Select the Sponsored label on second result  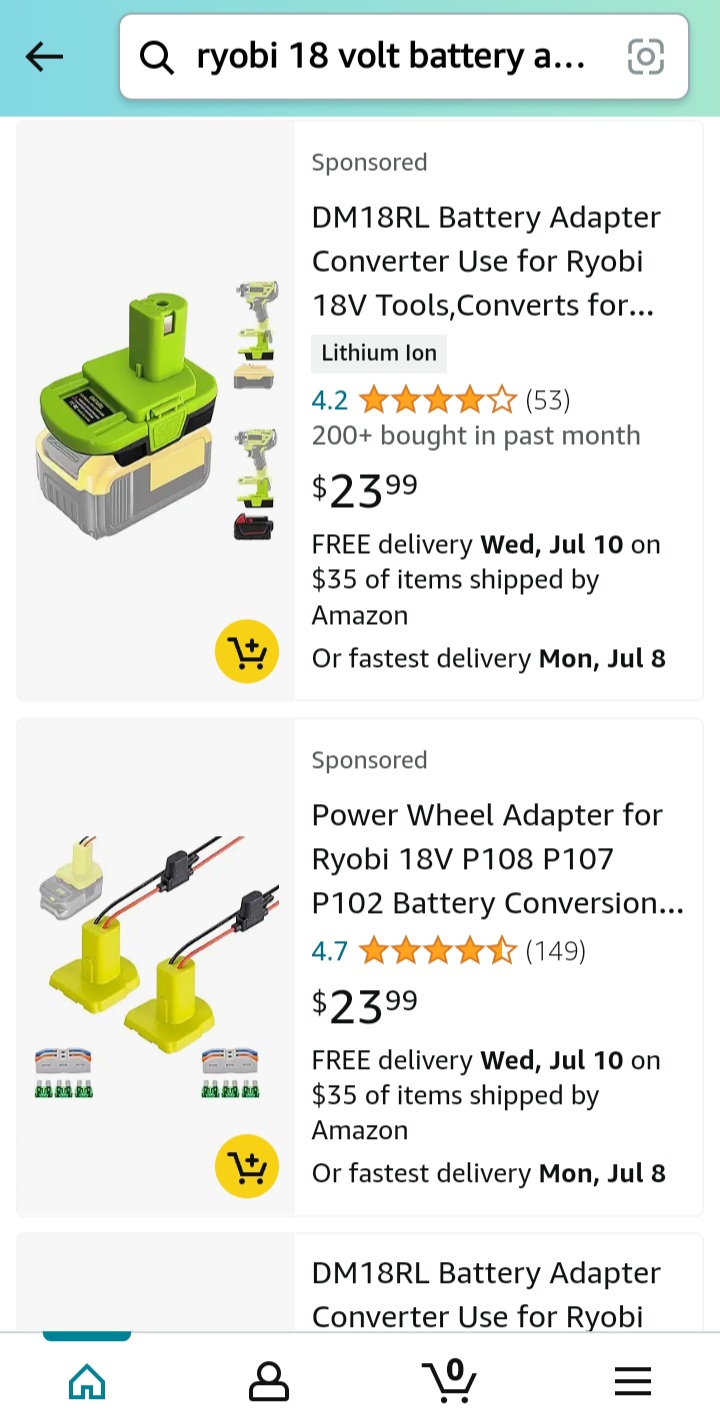[x=369, y=760]
